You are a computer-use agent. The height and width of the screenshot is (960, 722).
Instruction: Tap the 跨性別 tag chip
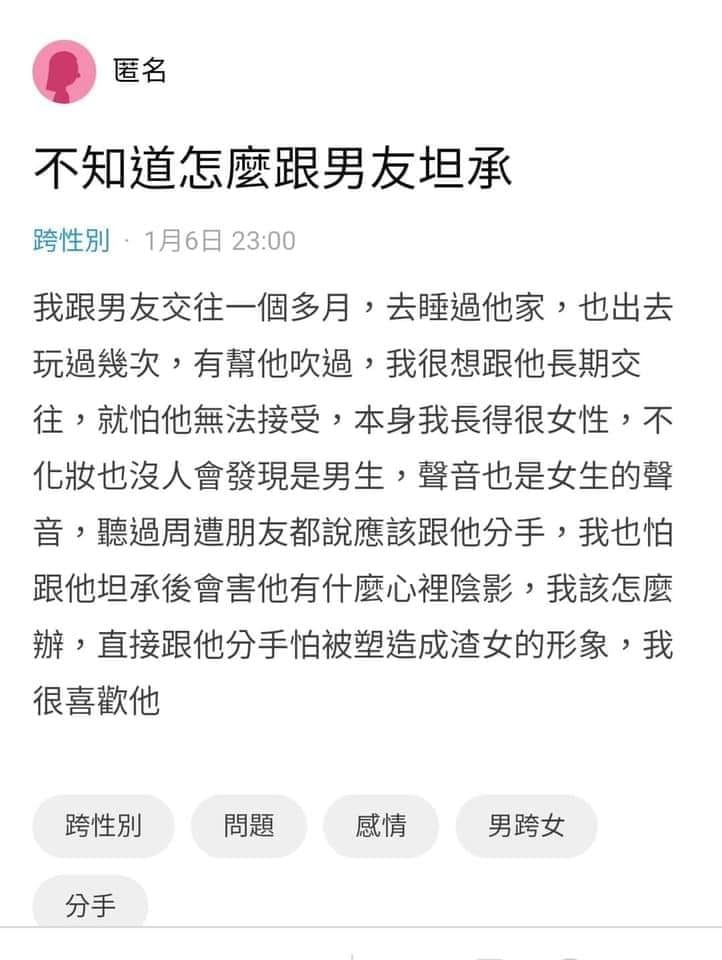pos(103,826)
